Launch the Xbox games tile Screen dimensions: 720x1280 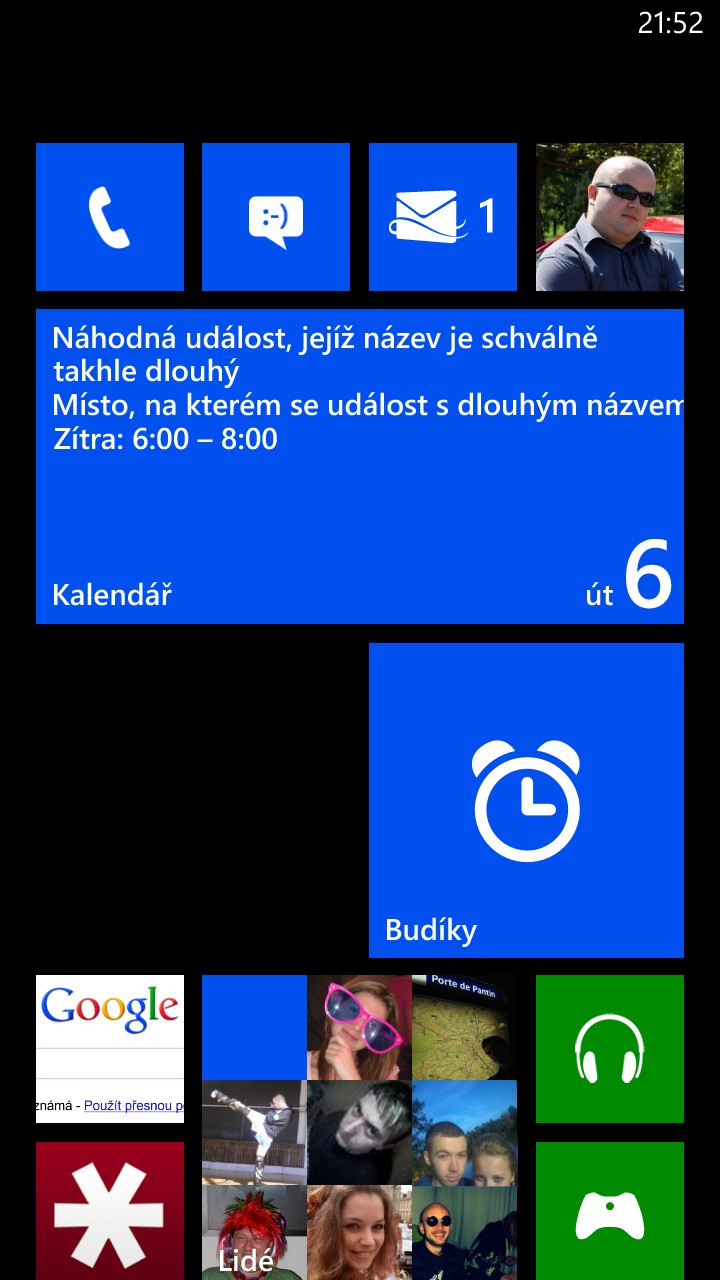point(610,1211)
